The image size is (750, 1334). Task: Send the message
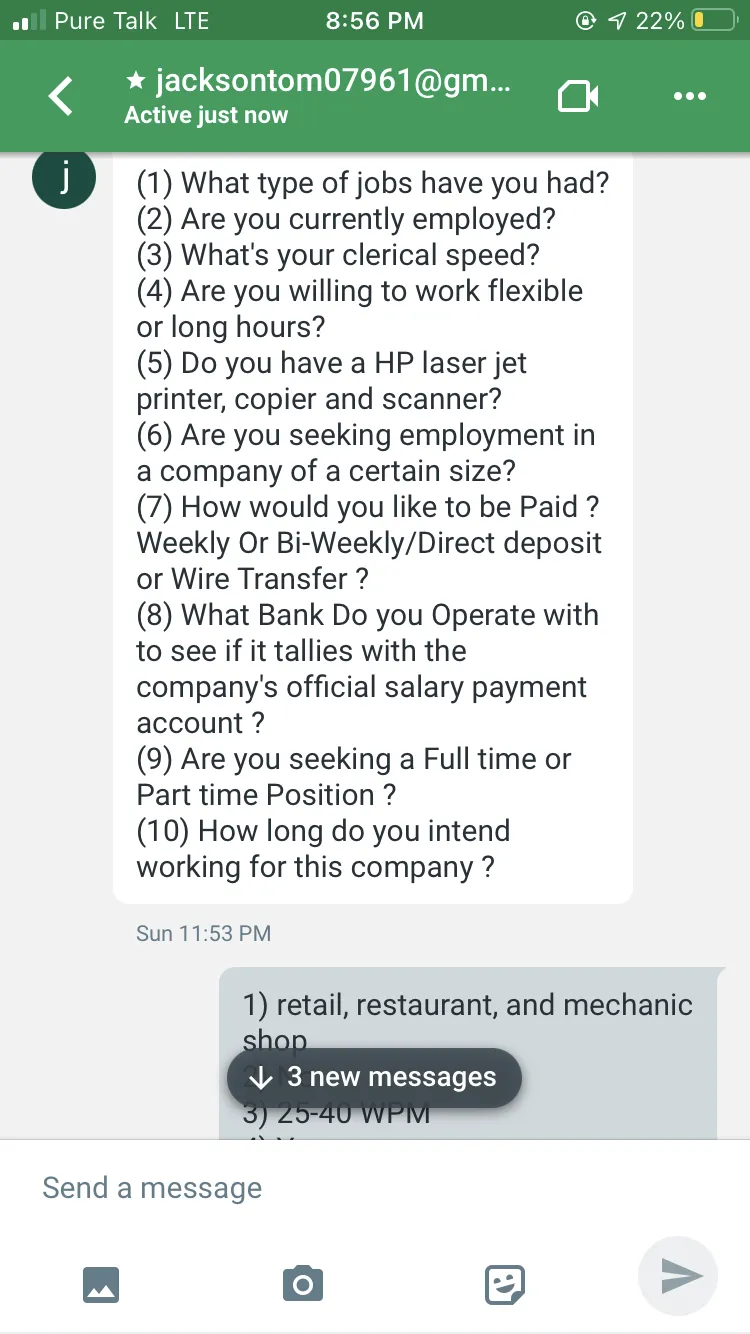point(678,1276)
